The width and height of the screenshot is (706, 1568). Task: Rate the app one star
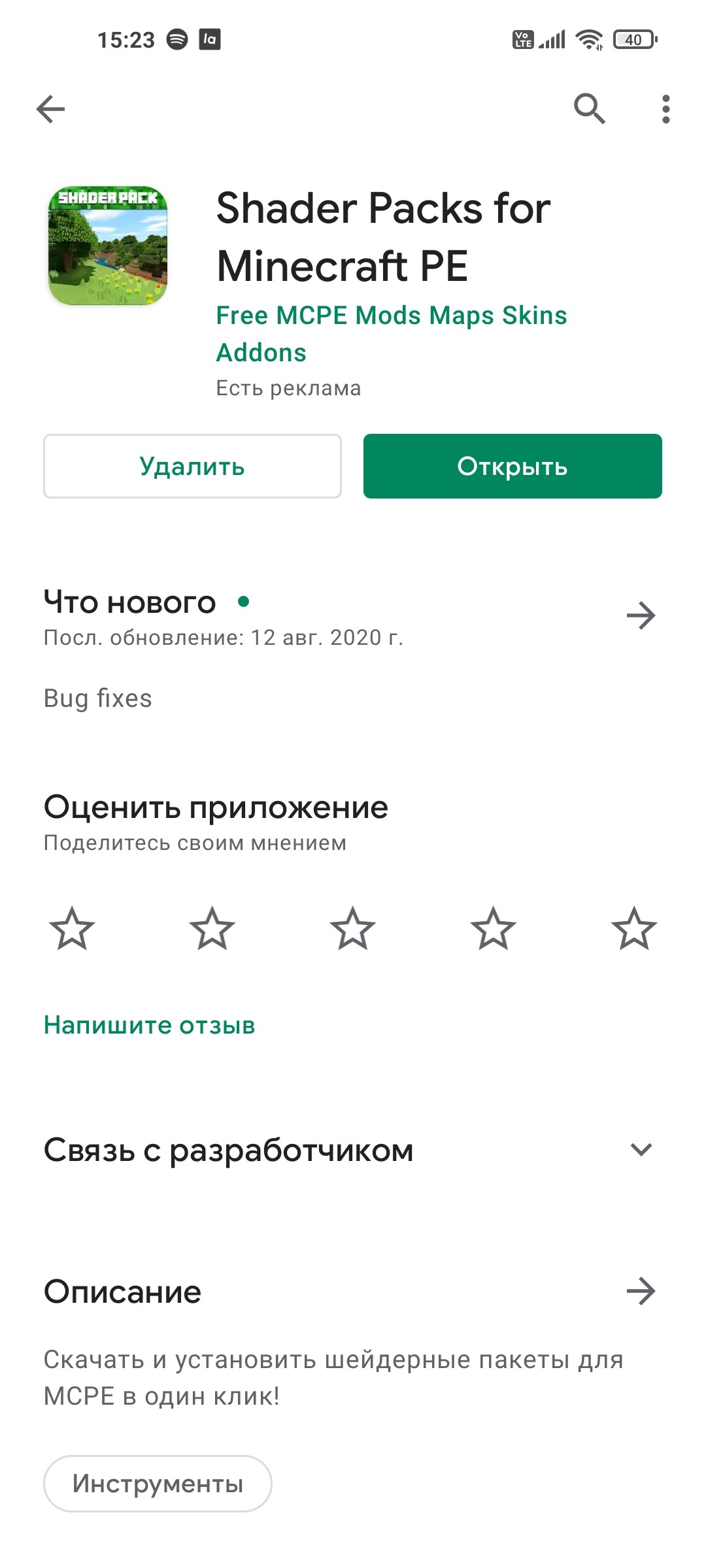click(72, 928)
